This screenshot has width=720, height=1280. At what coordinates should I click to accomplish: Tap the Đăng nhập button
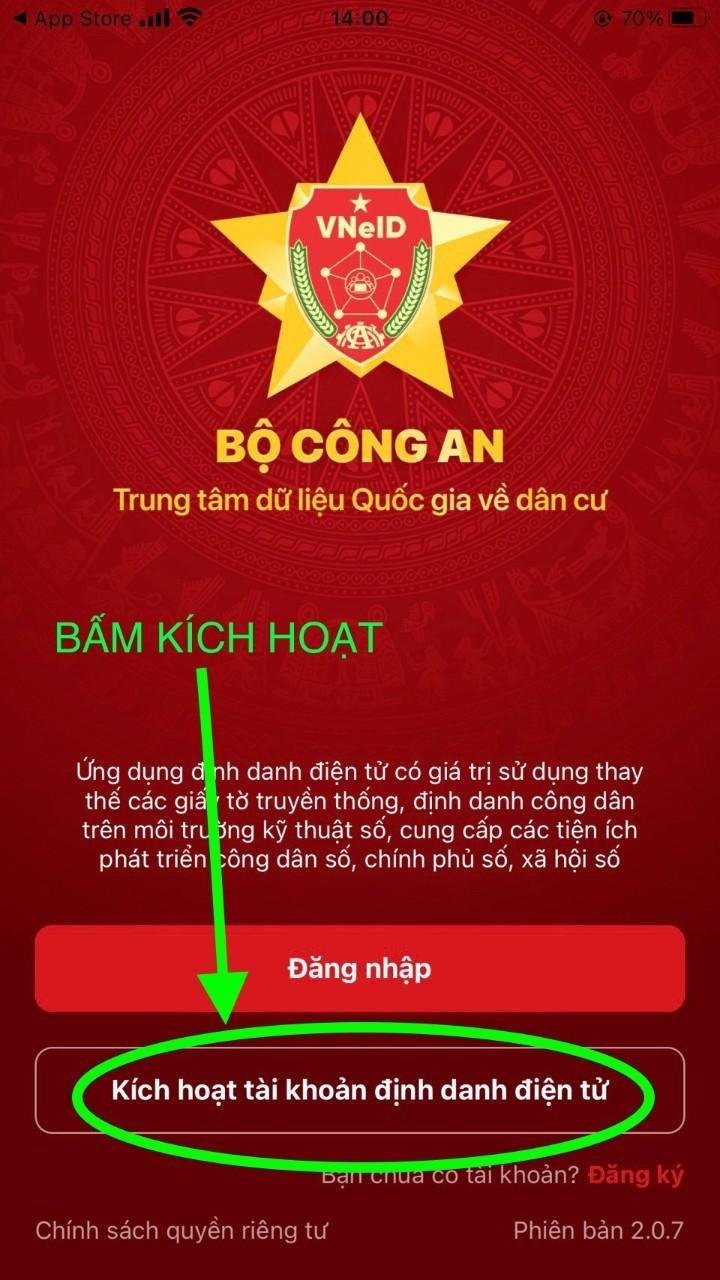pos(359,968)
